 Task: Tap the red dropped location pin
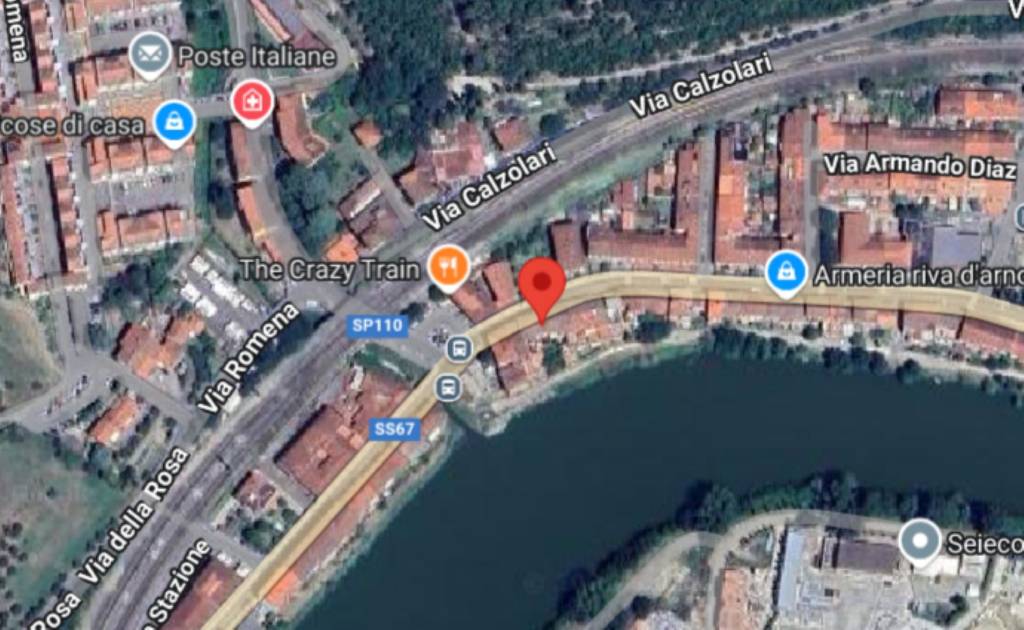(x=541, y=283)
